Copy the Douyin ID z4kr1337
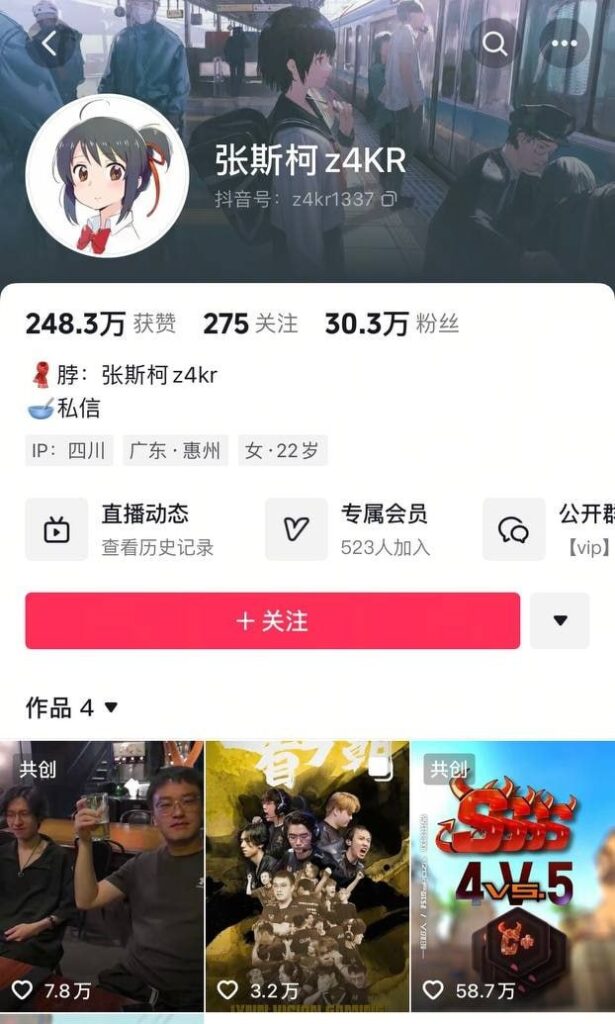 388,199
